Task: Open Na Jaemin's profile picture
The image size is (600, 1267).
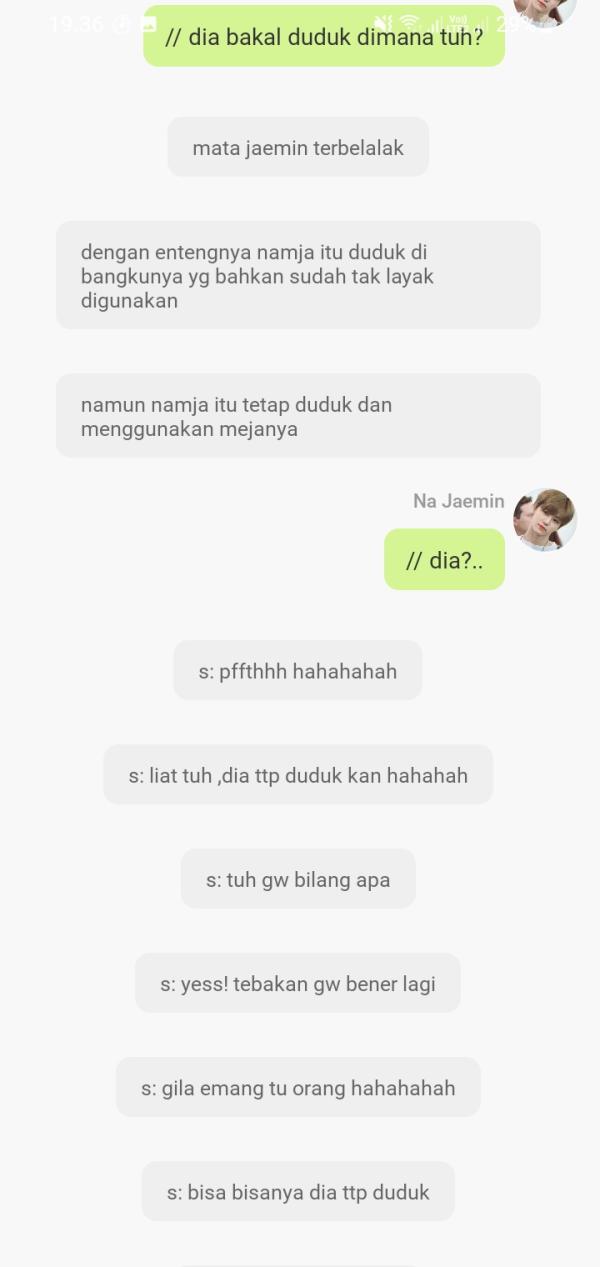Action: [544, 519]
